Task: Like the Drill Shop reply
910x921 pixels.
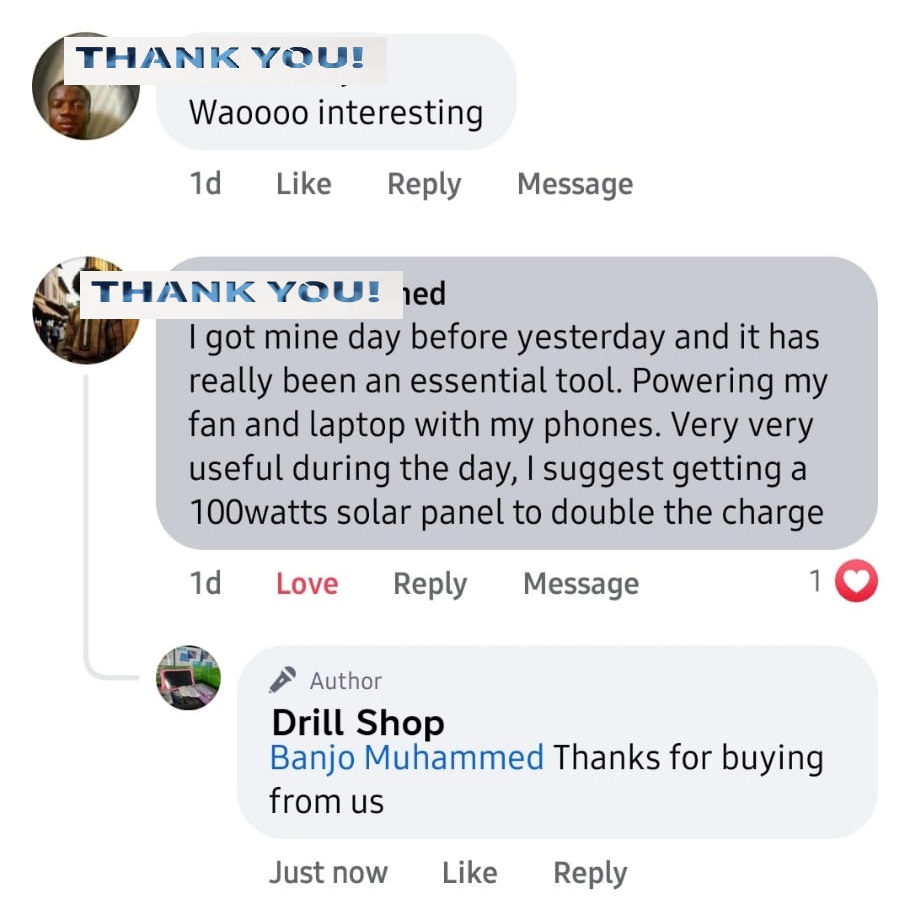Action: tap(469, 872)
